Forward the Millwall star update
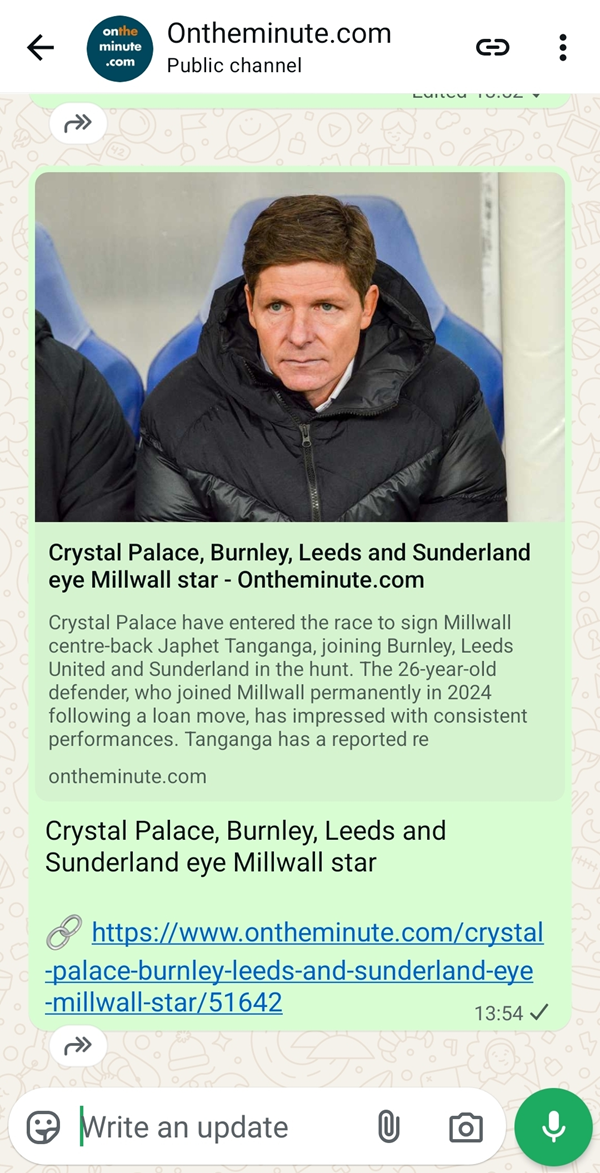This screenshot has height=1173, width=600. click(79, 1044)
